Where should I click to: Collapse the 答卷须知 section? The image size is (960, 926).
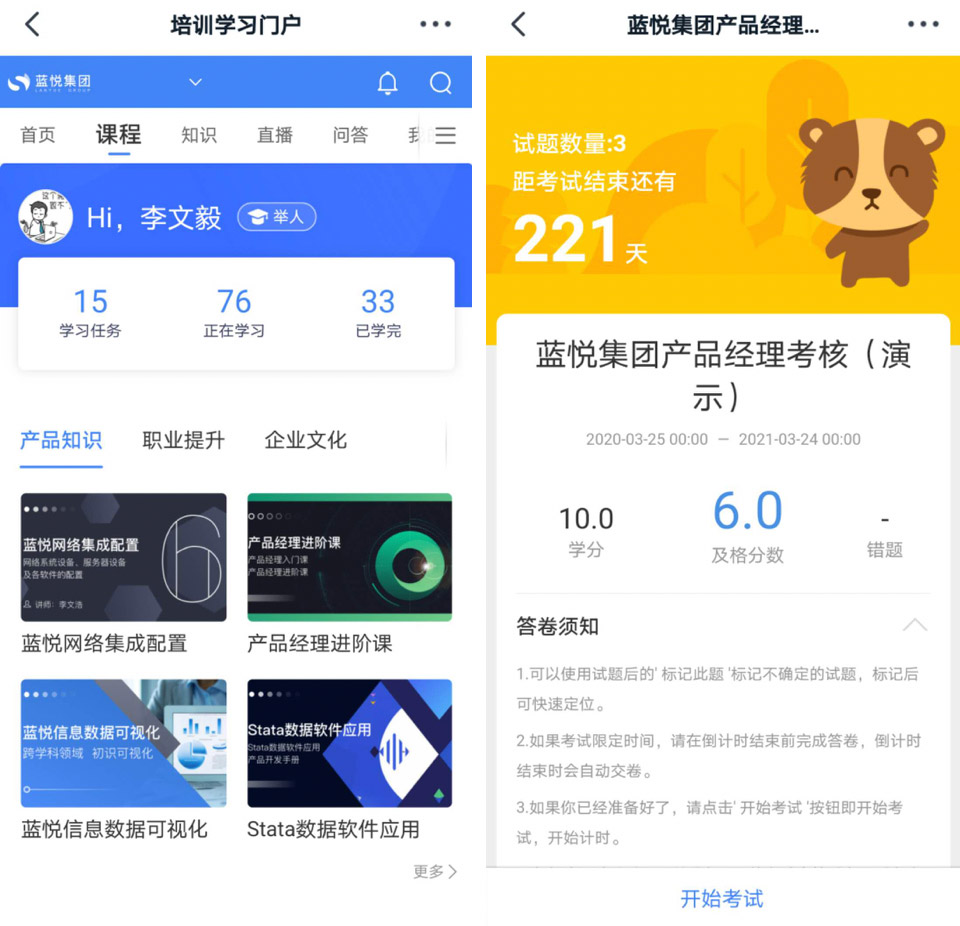(915, 625)
